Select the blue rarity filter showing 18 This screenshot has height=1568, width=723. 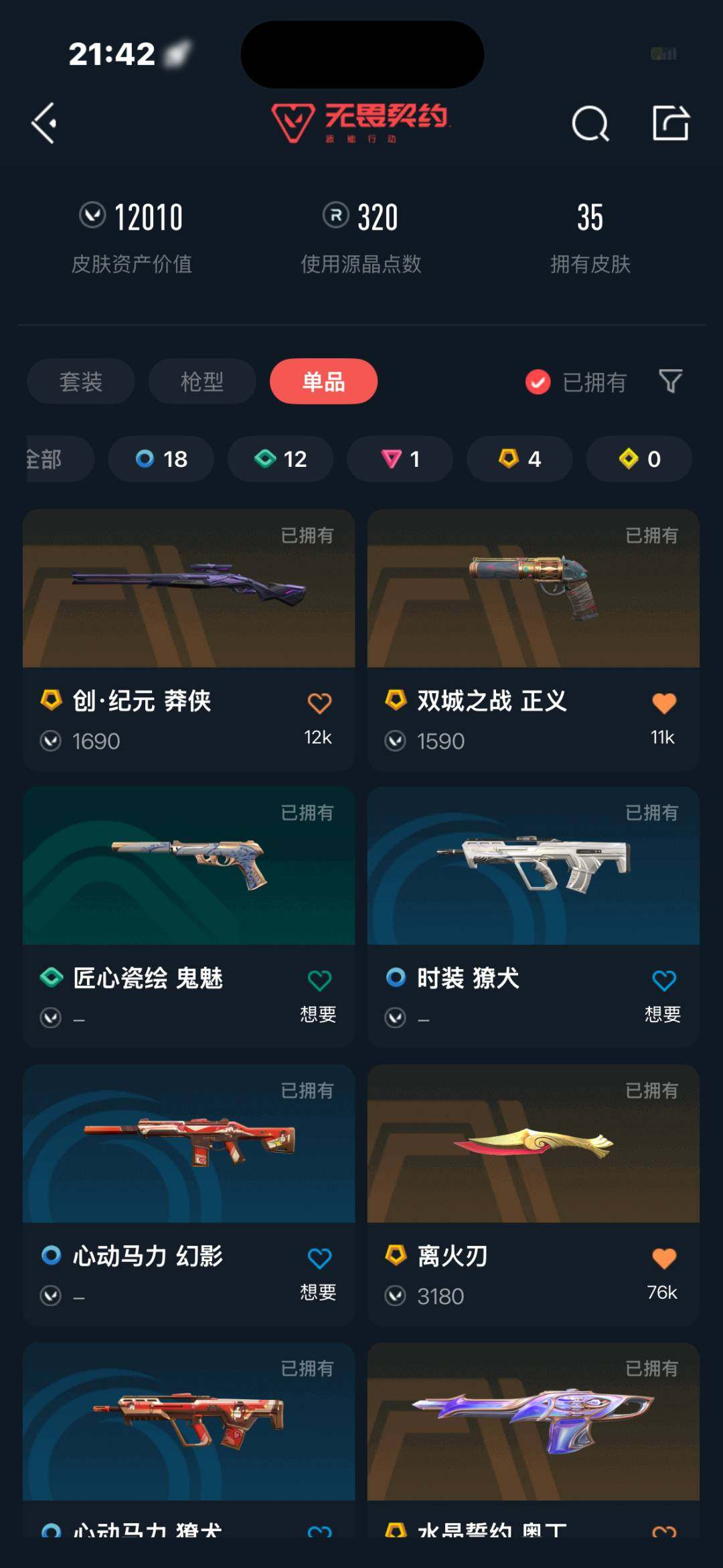[x=161, y=459]
